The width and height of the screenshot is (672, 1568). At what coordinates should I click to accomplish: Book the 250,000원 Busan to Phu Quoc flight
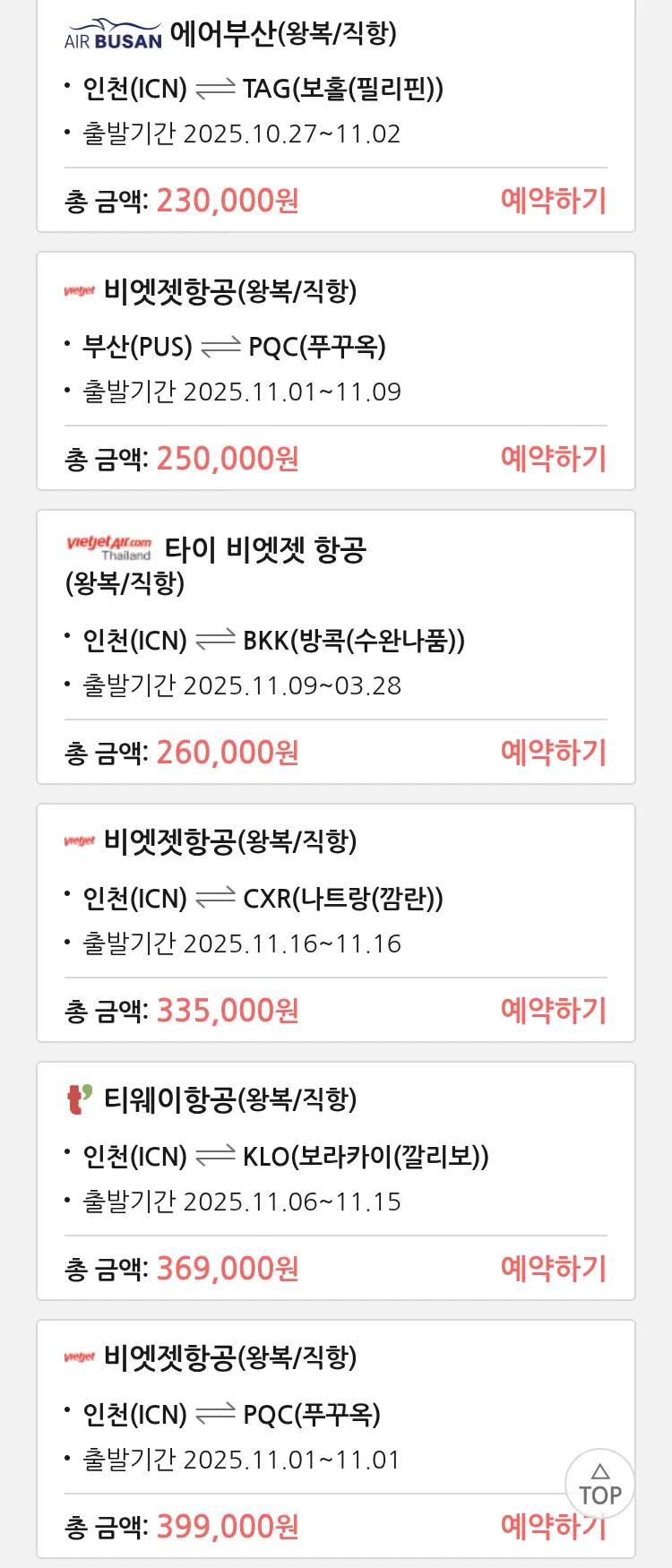553,458
